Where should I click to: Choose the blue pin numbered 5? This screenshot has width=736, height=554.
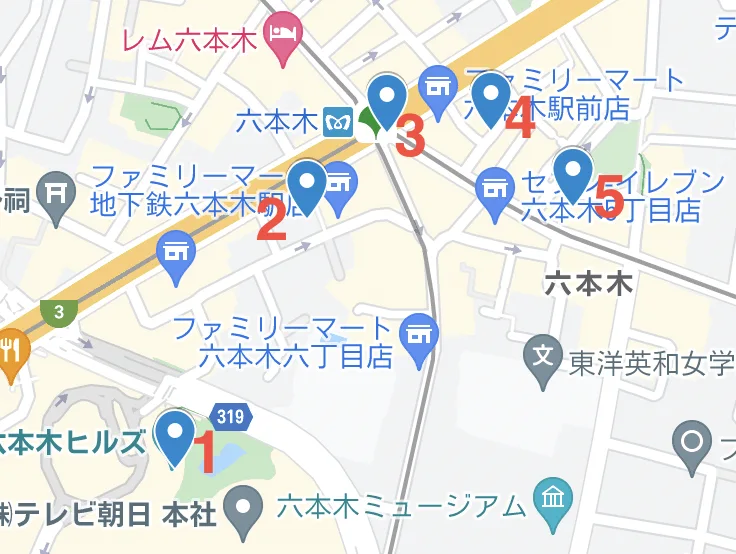[x=573, y=171]
